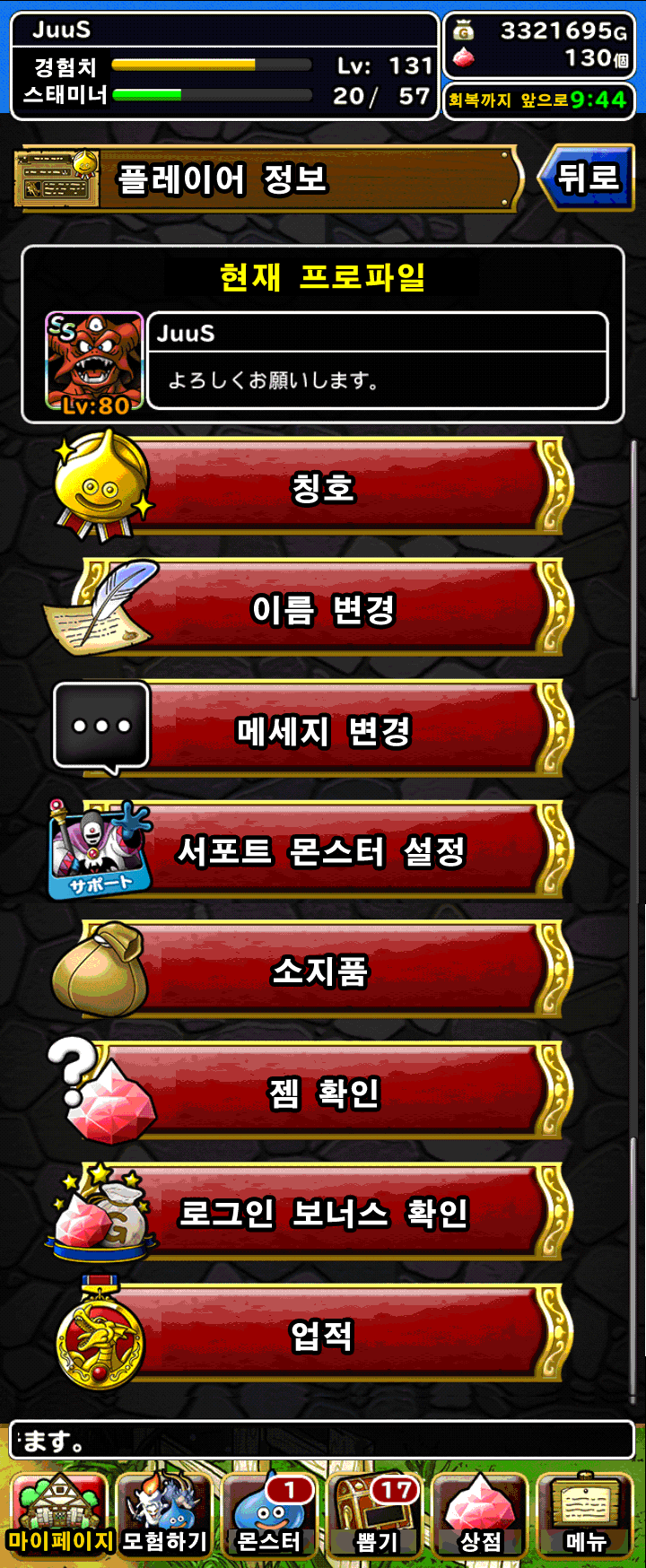Select 이름 변경 to change name

pyautogui.click(x=323, y=610)
